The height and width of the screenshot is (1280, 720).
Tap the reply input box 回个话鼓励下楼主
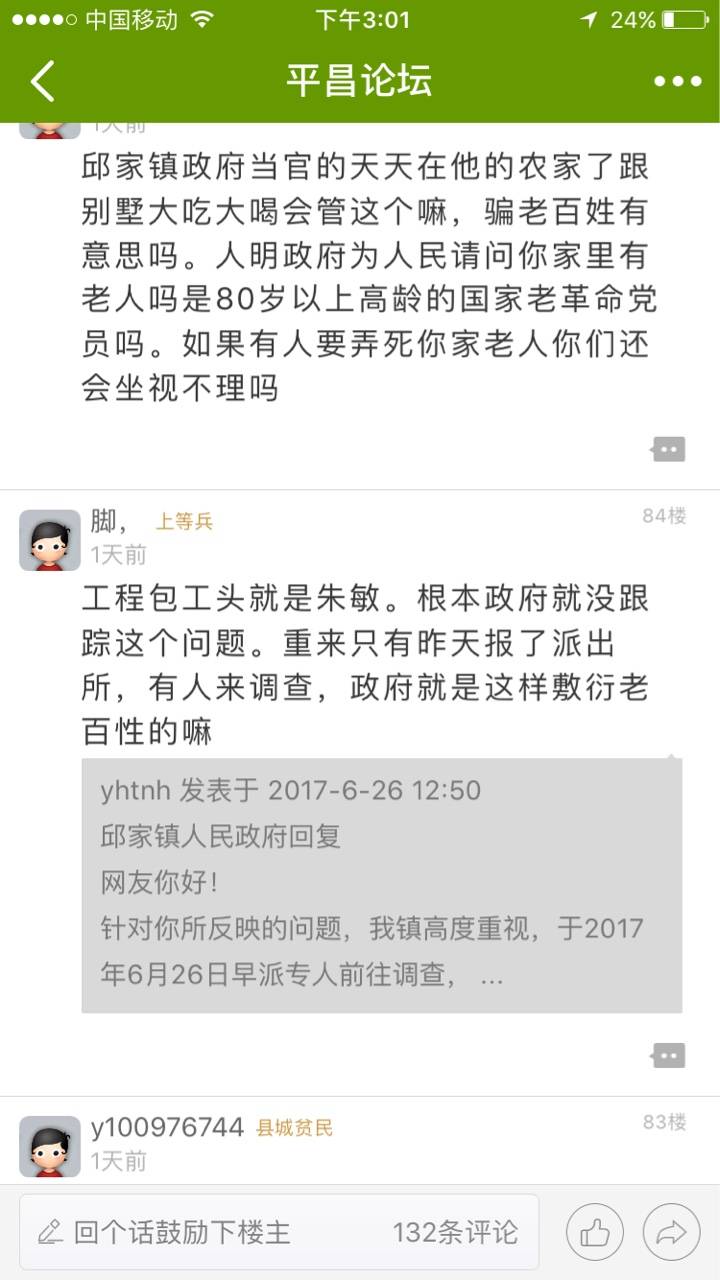tap(200, 1232)
